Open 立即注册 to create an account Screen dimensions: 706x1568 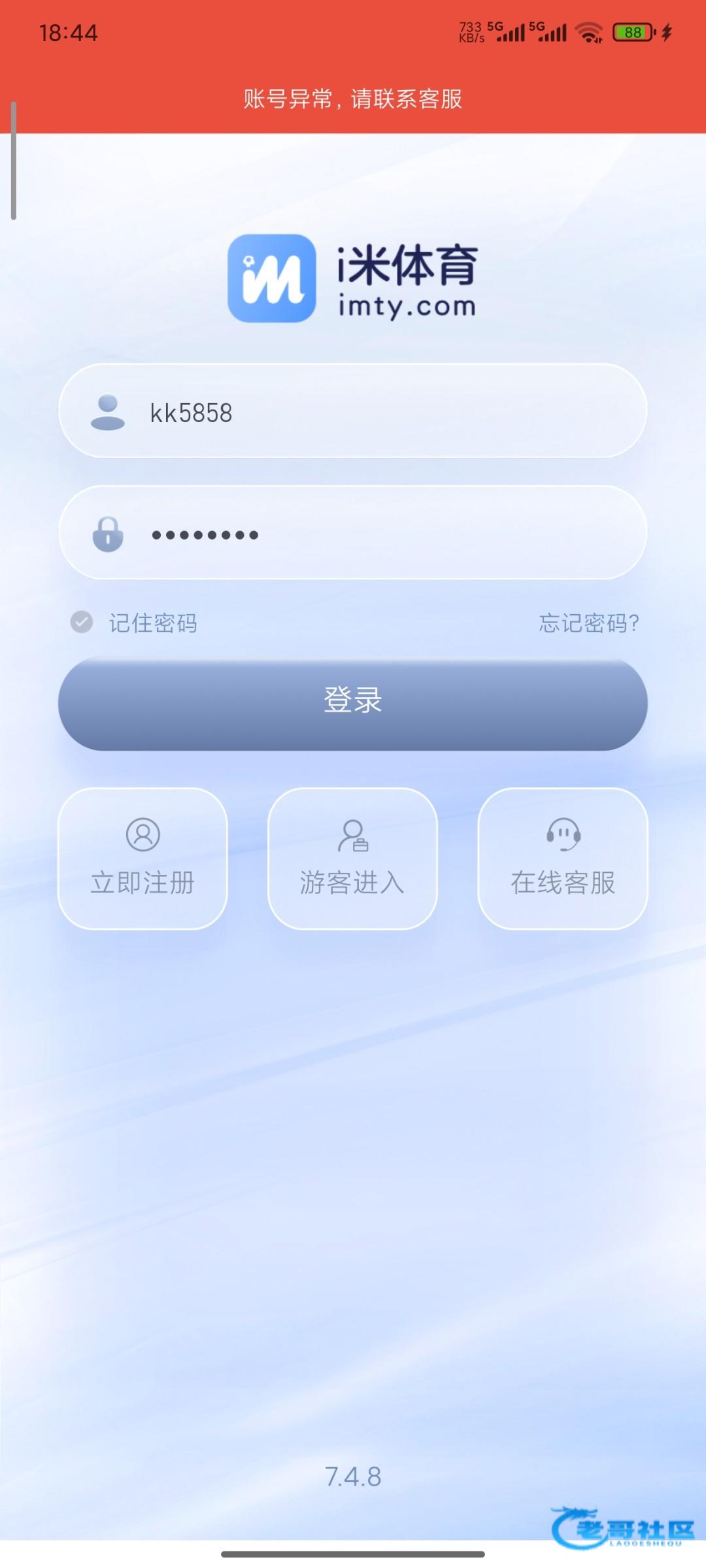point(143,858)
